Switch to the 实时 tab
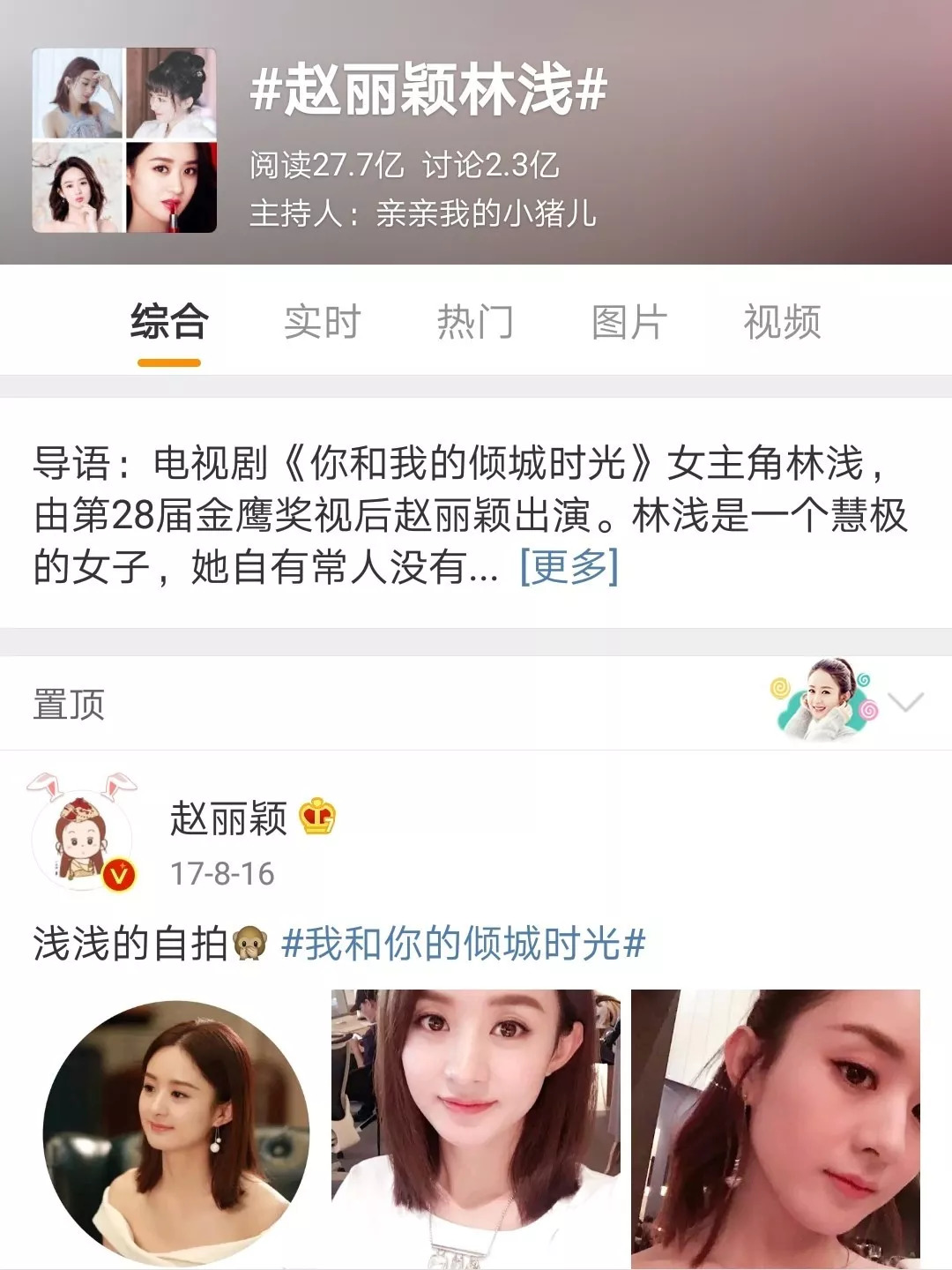The height and width of the screenshot is (1270, 952). click(x=323, y=322)
